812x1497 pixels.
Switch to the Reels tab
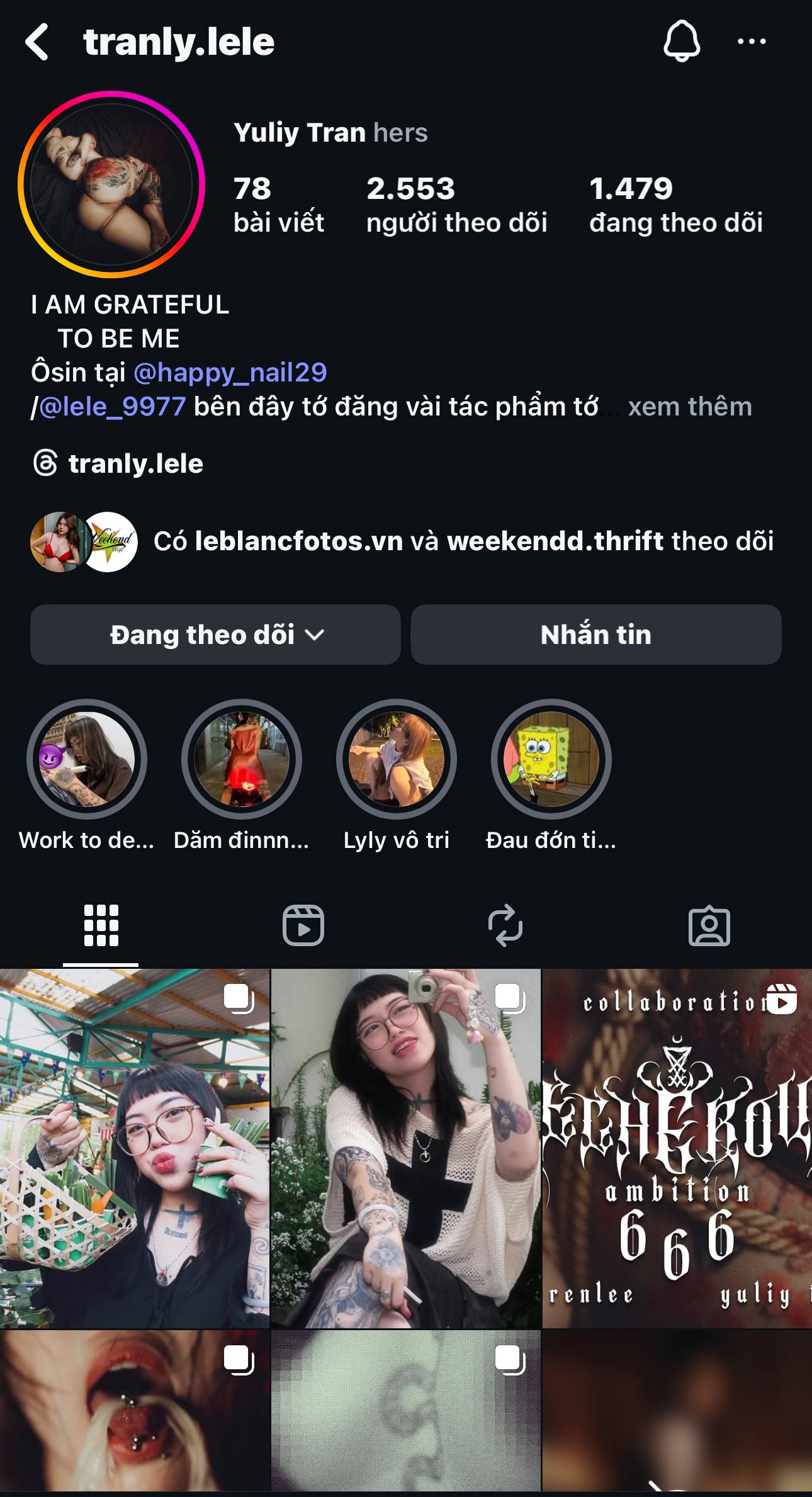(303, 925)
